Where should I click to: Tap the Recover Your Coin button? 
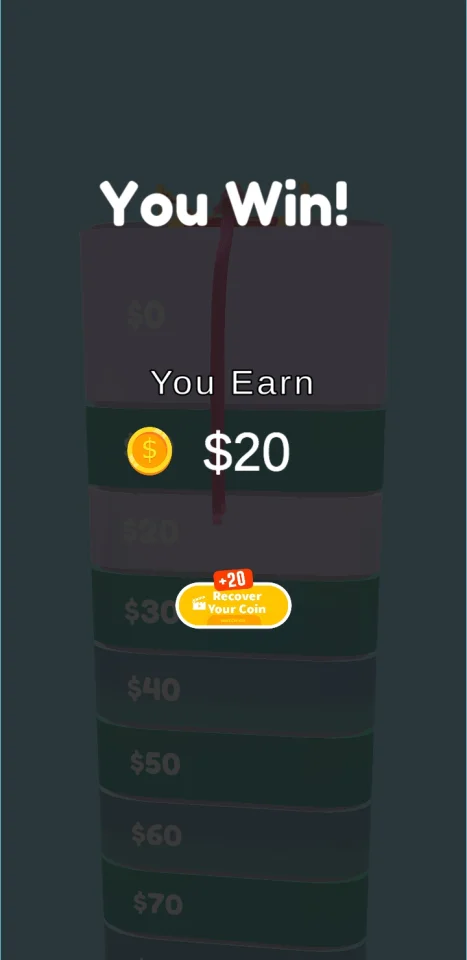(x=233, y=605)
